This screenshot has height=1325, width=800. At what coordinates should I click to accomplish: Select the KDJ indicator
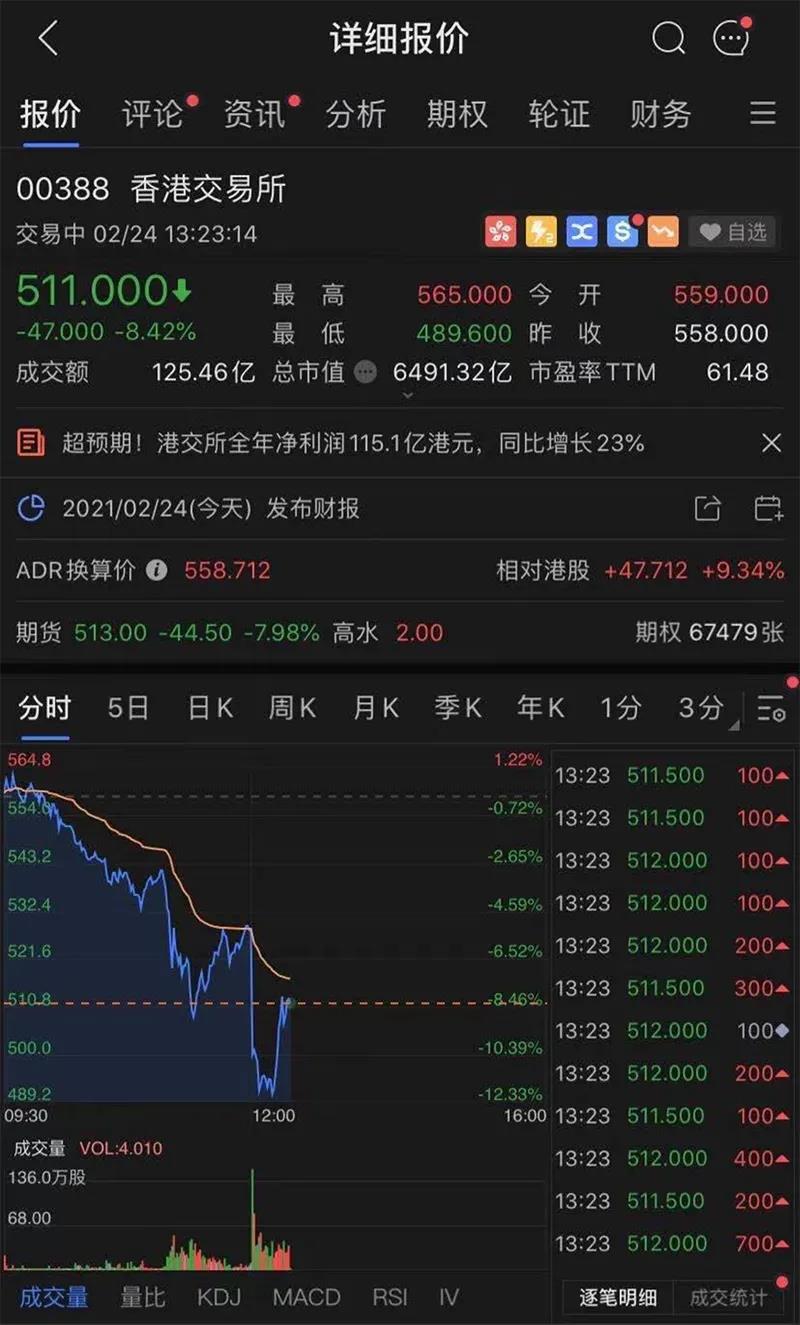(x=219, y=1297)
